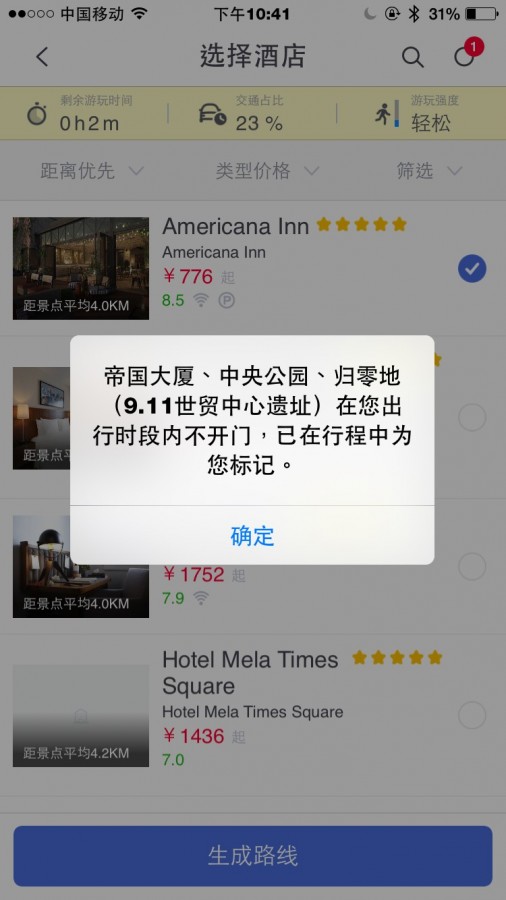Expand the 距离优先 sort dropdown

pos(92,170)
